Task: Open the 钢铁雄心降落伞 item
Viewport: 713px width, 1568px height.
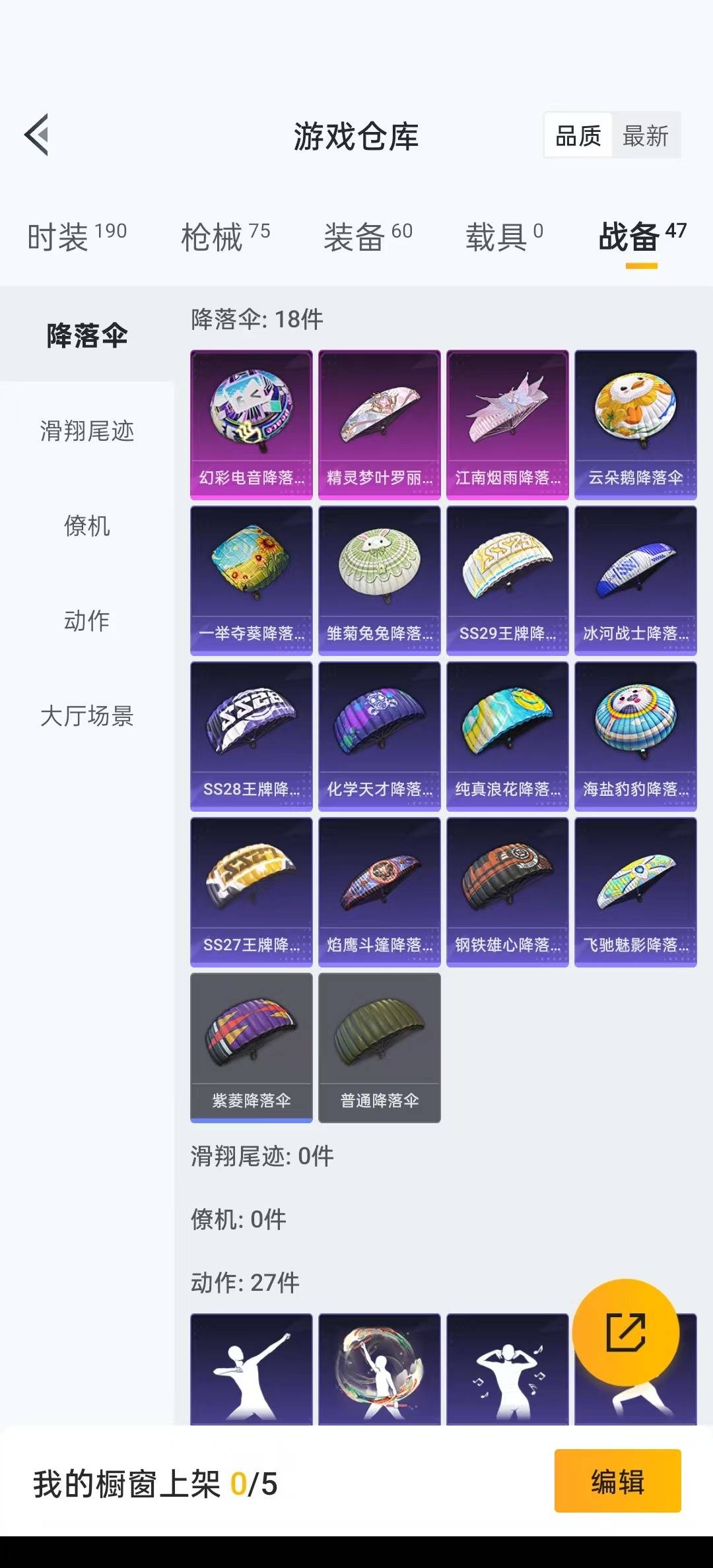Action: click(x=507, y=892)
